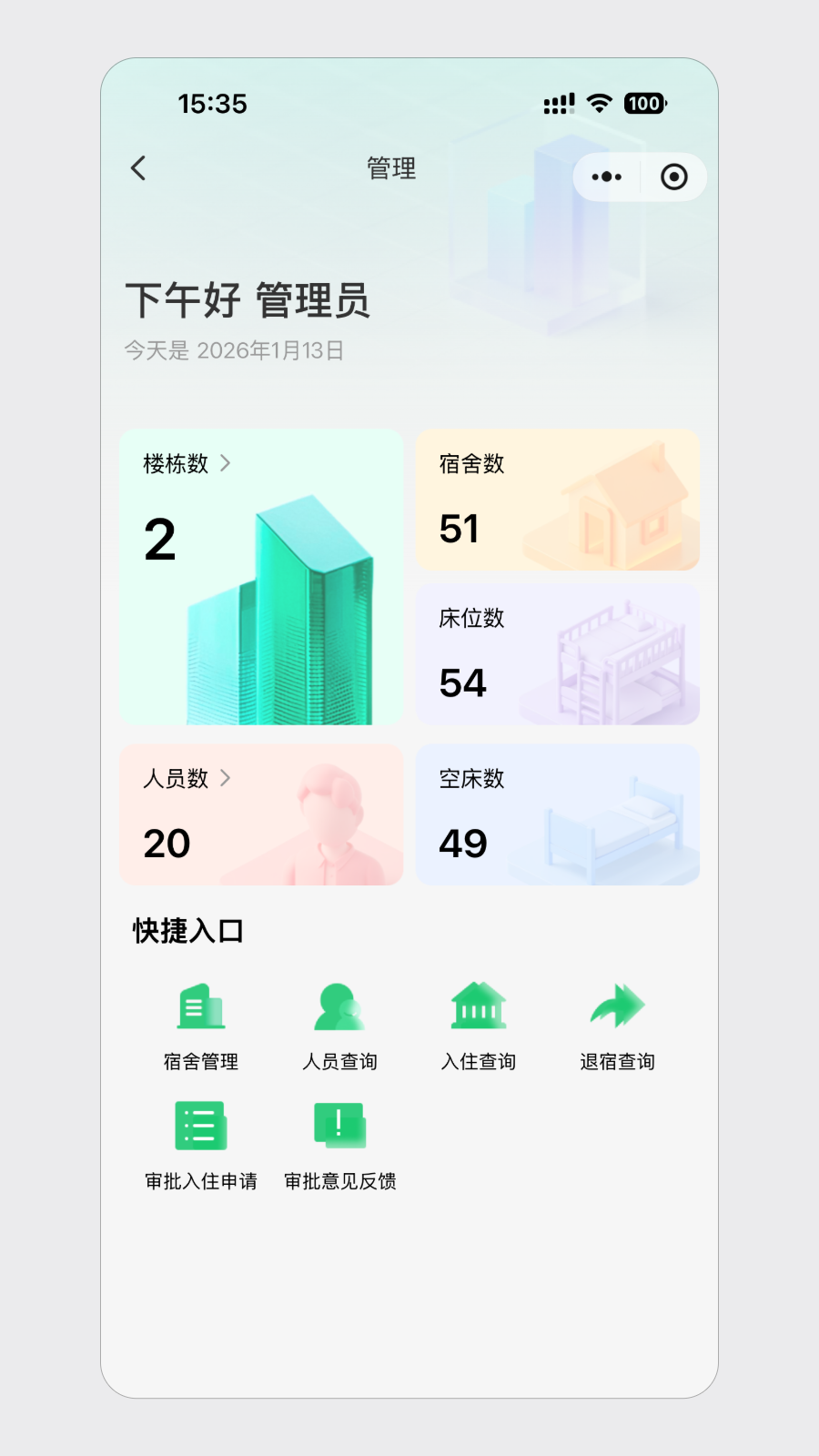Image resolution: width=819 pixels, height=1456 pixels.
Task: Open details via the 楼栋数 chevron arrow
Action: [x=227, y=464]
